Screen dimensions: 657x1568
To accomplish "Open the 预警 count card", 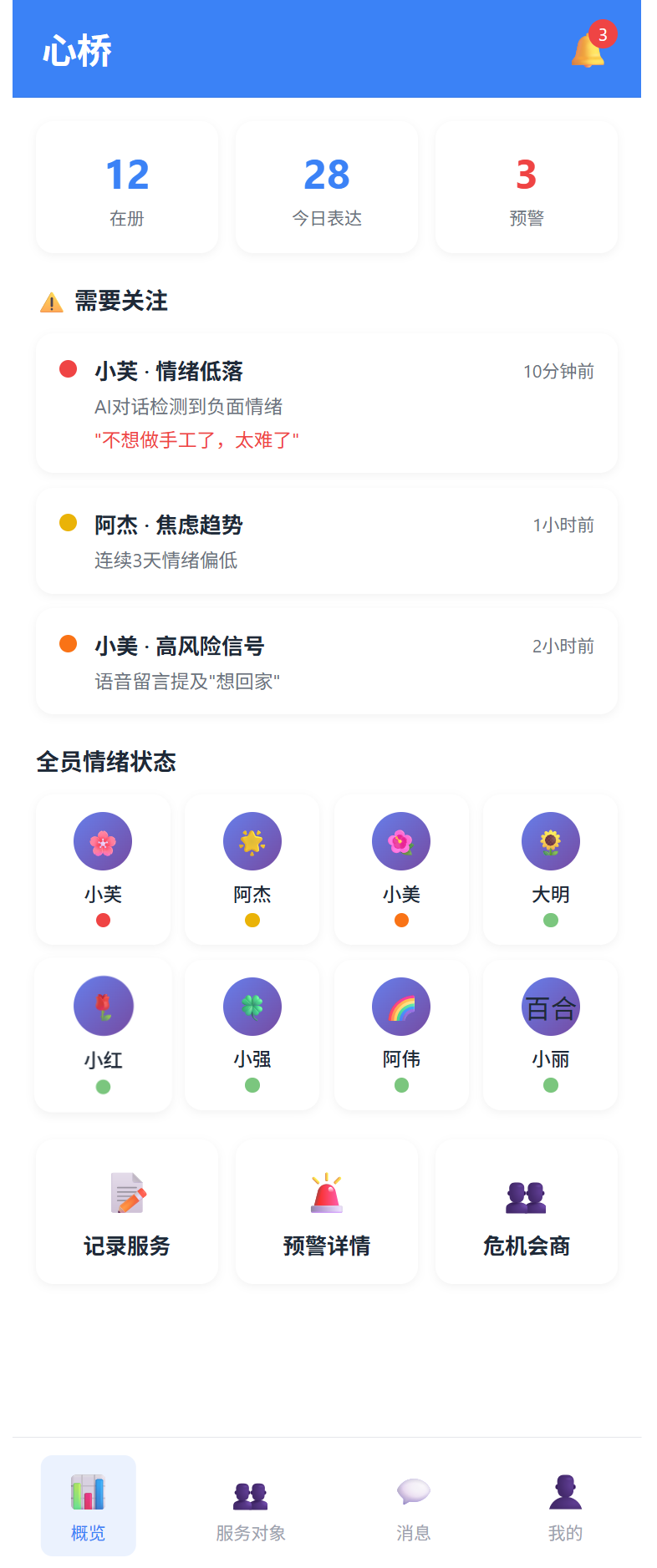I will click(x=527, y=187).
